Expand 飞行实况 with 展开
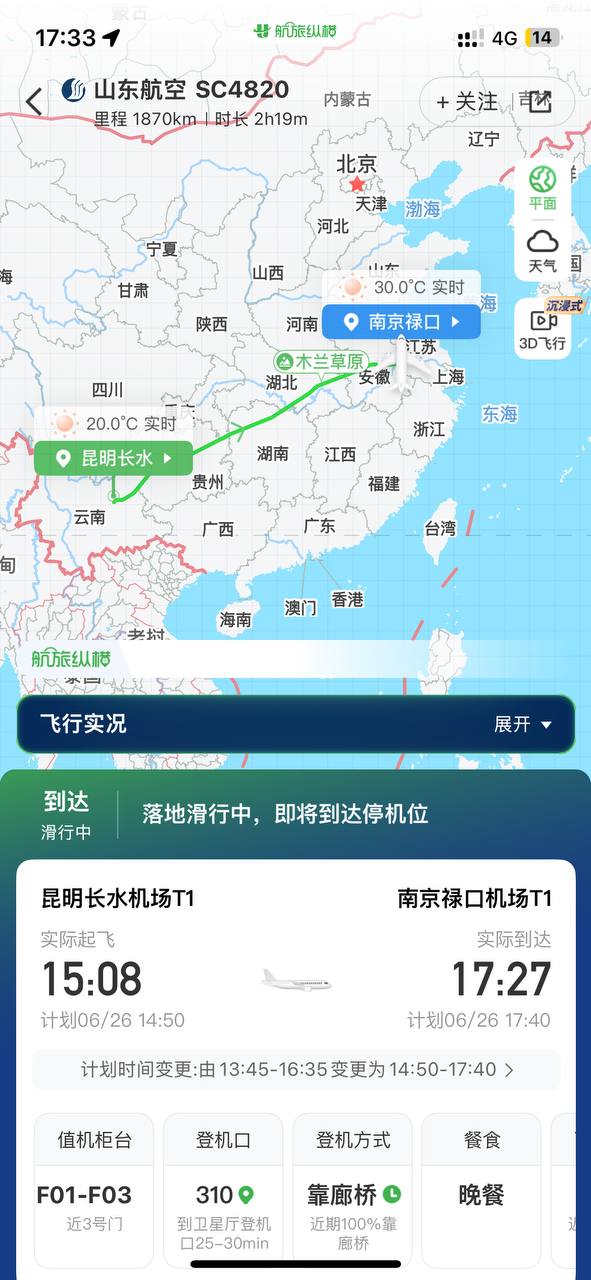This screenshot has height=1280, width=591. tap(523, 724)
